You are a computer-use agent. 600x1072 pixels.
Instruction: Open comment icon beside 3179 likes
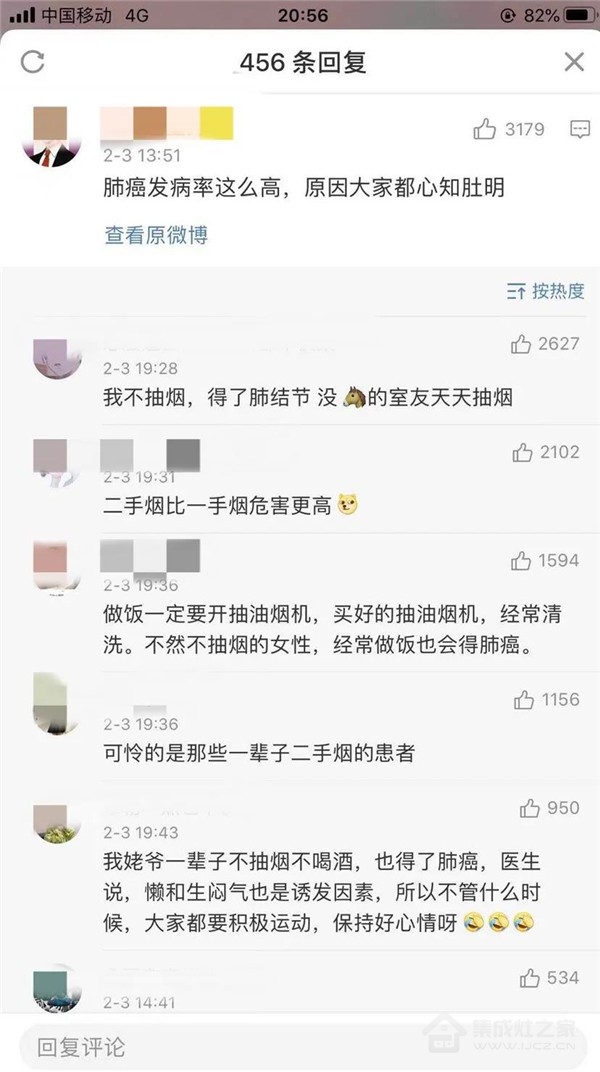(579, 129)
